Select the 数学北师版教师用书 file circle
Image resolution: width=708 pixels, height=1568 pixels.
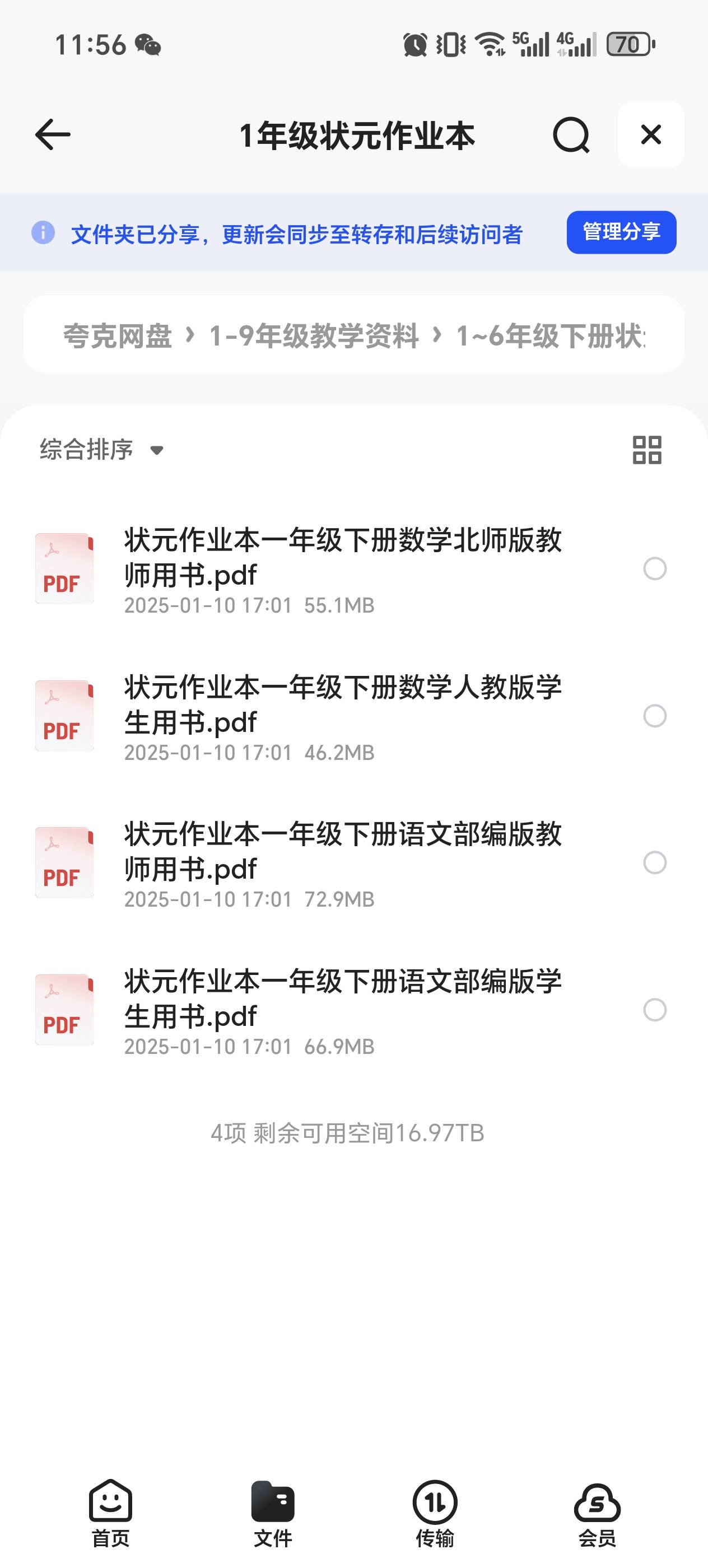tap(654, 568)
